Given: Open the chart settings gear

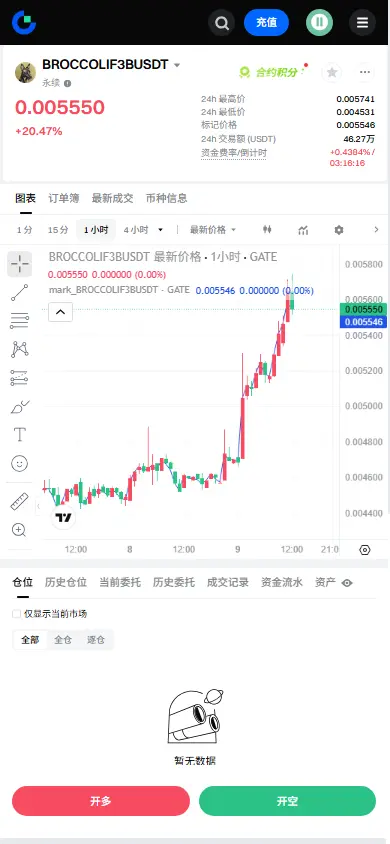Looking at the screenshot, I should [x=338, y=230].
